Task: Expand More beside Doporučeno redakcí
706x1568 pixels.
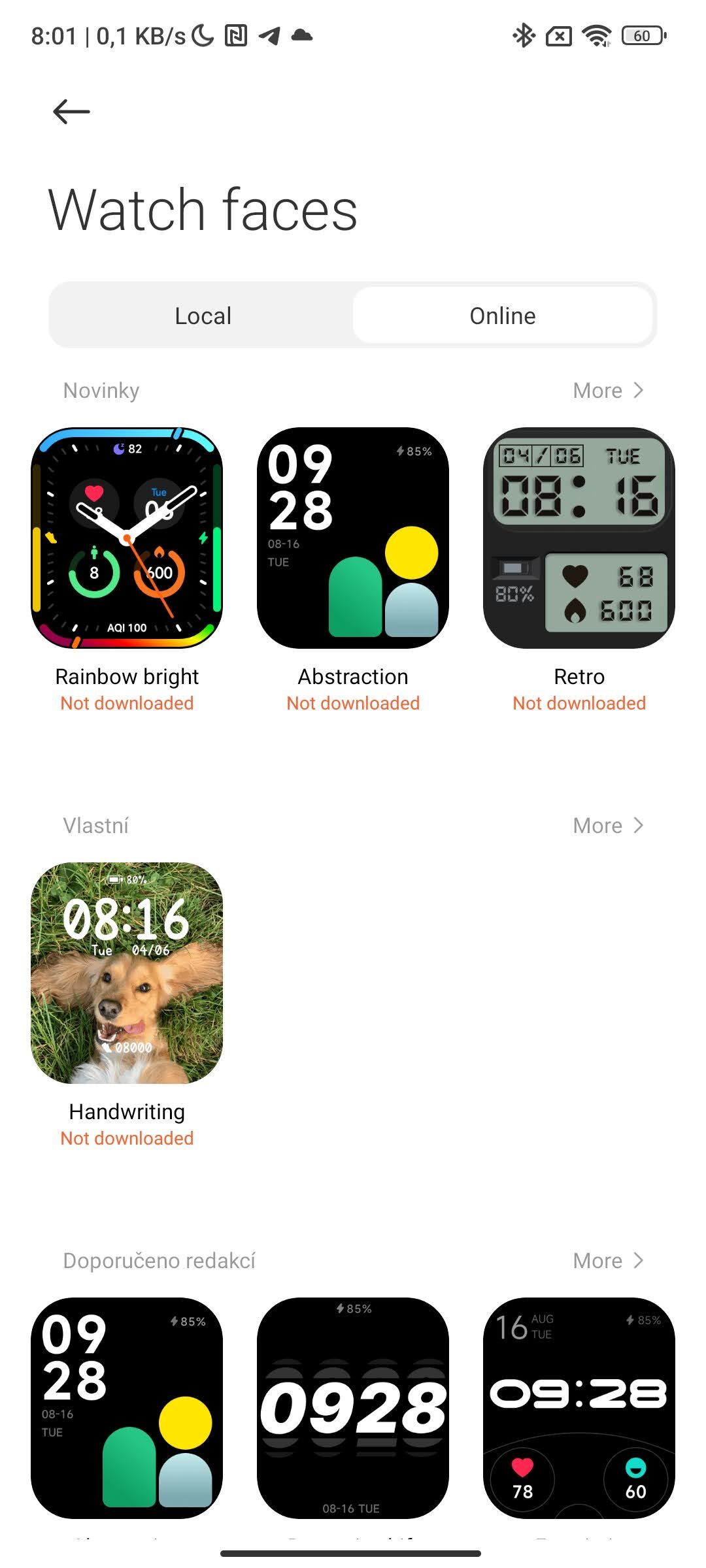Action: point(608,1260)
